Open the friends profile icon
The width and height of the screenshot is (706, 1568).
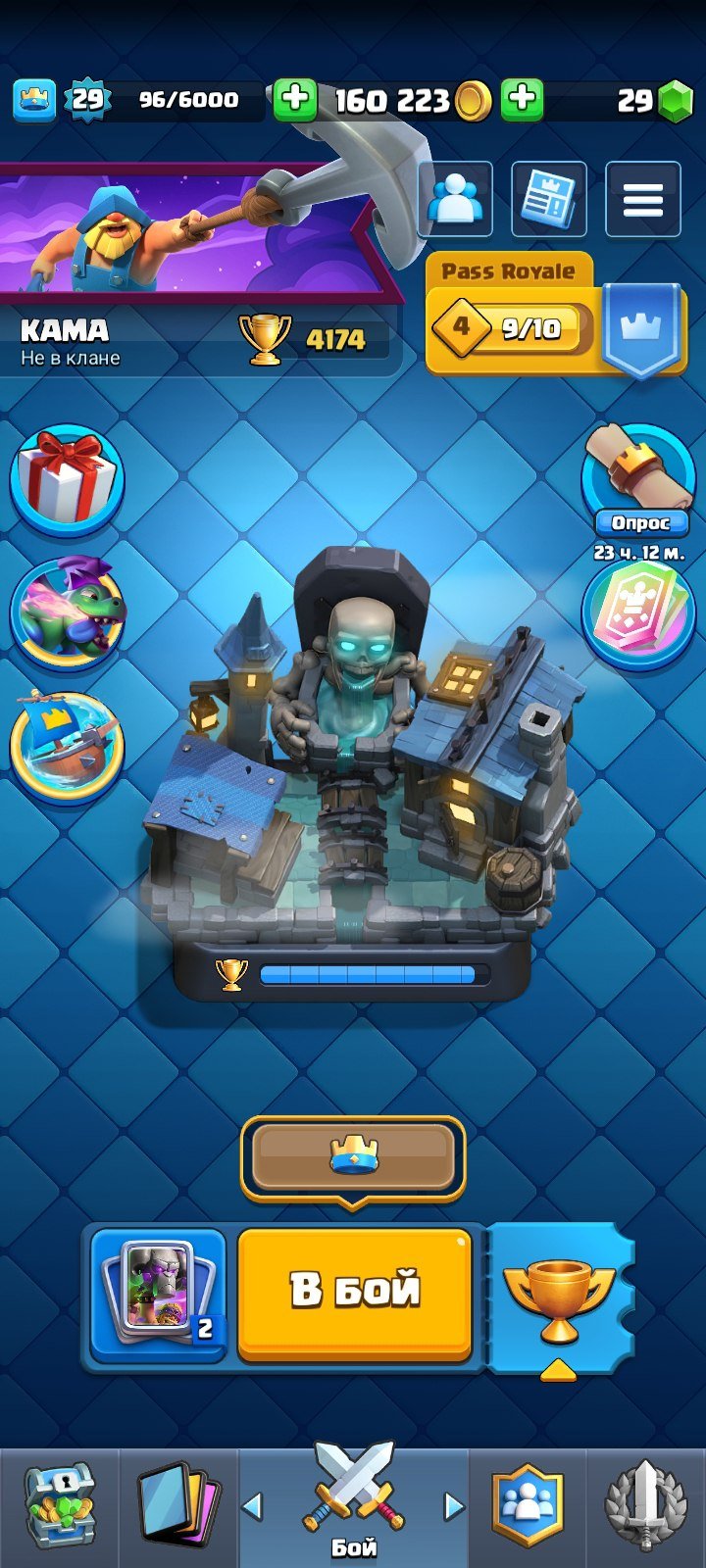coord(456,200)
